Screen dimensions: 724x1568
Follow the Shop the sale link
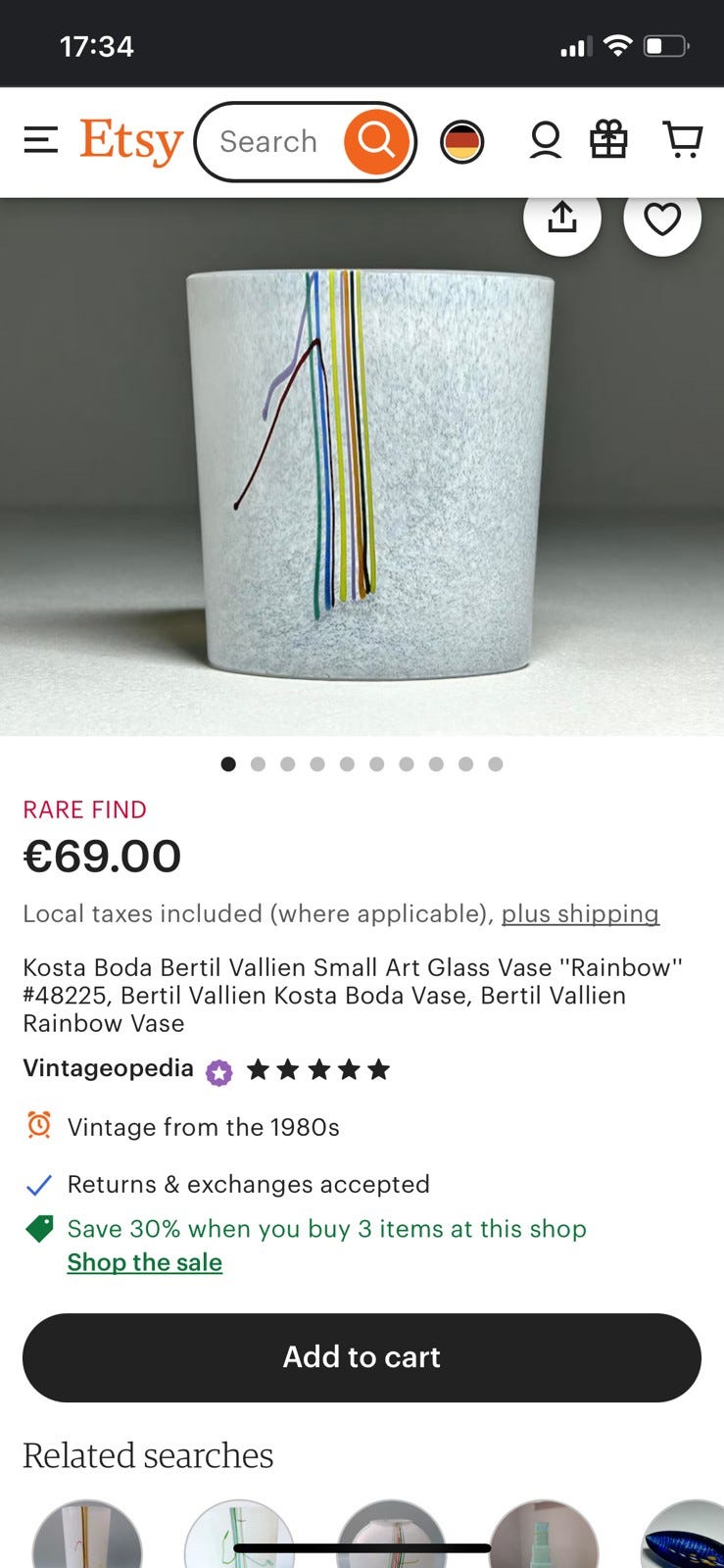tap(144, 1262)
